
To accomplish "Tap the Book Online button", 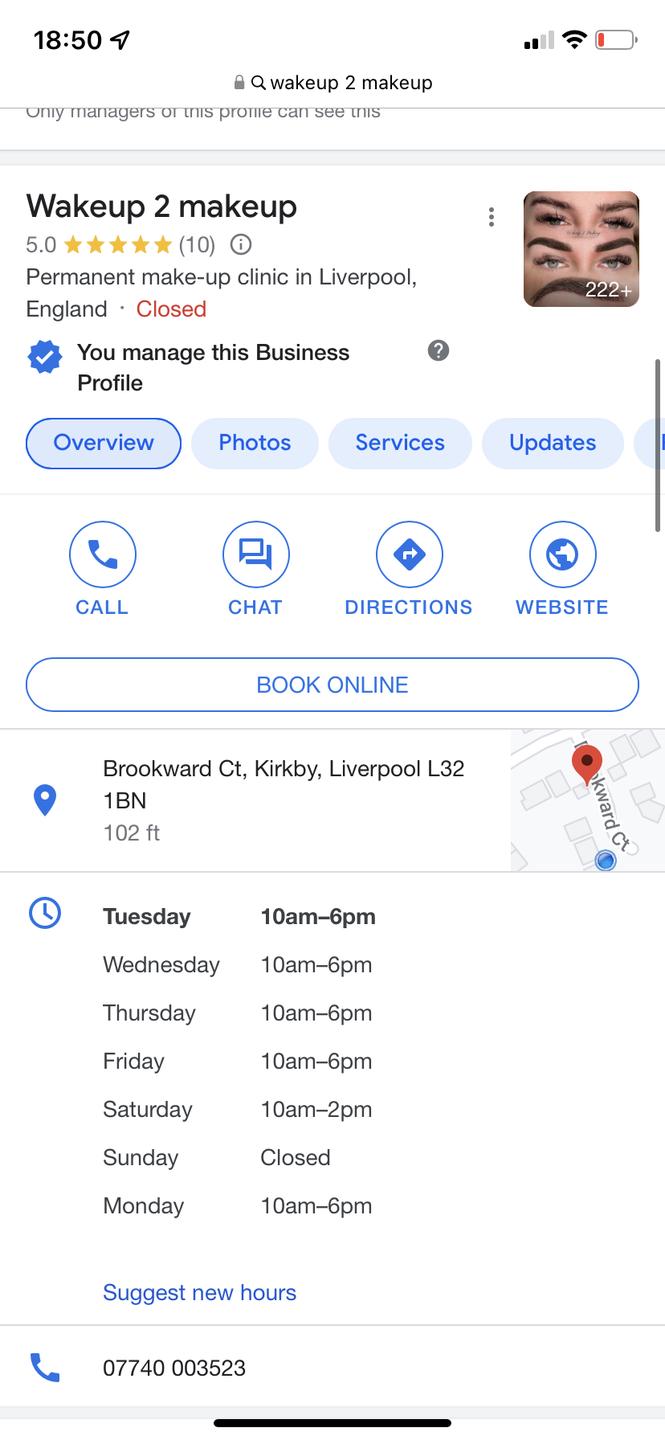I will (x=332, y=685).
